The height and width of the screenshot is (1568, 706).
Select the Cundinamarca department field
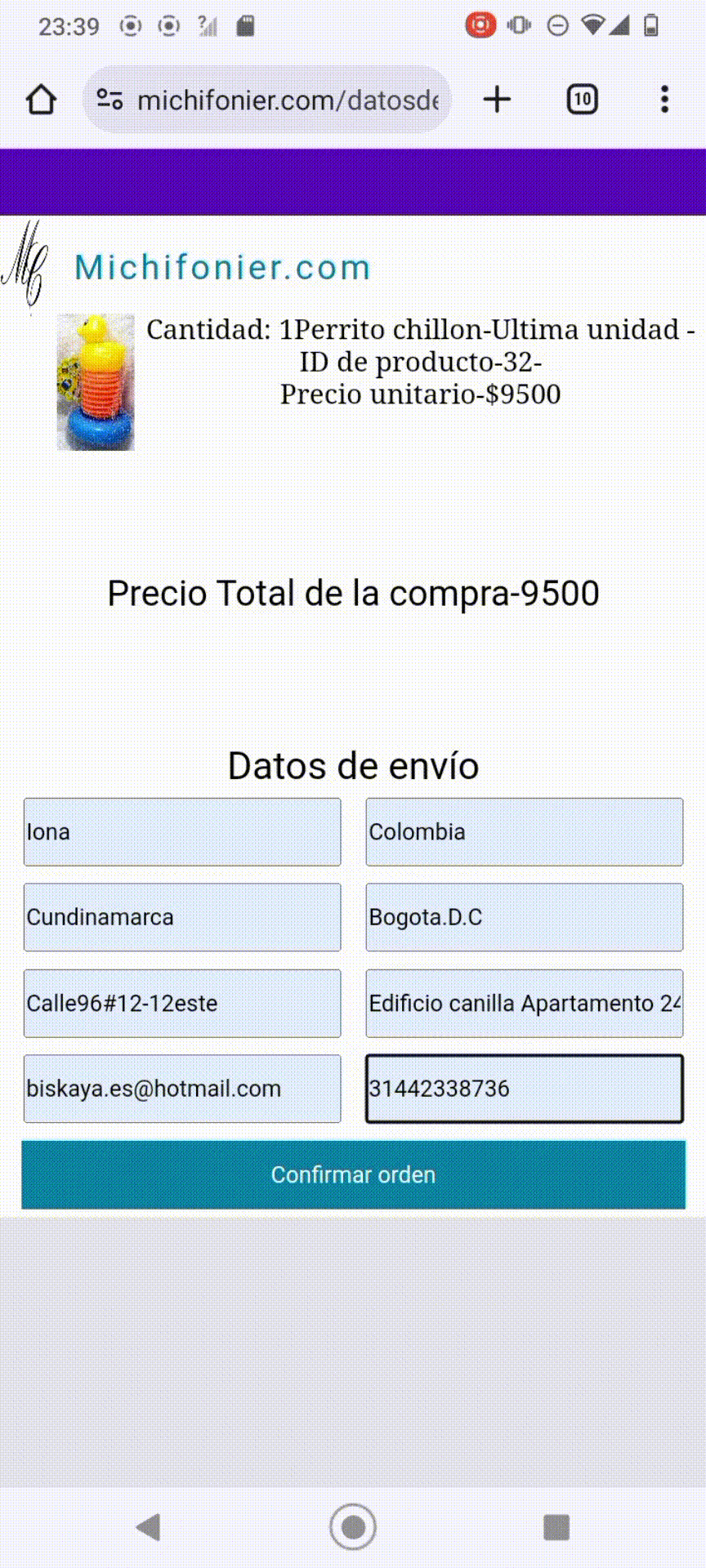pyautogui.click(x=182, y=917)
